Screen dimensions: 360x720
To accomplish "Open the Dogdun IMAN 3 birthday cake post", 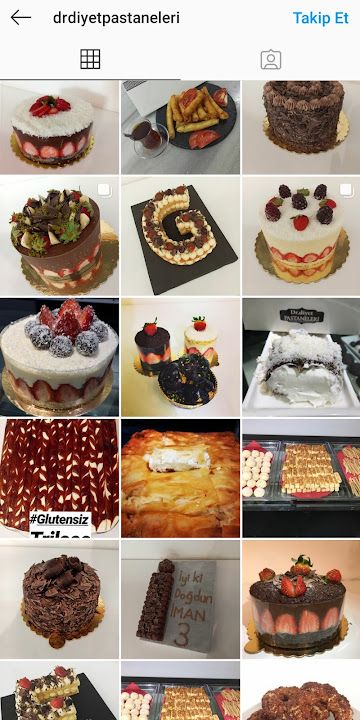I will (180, 599).
